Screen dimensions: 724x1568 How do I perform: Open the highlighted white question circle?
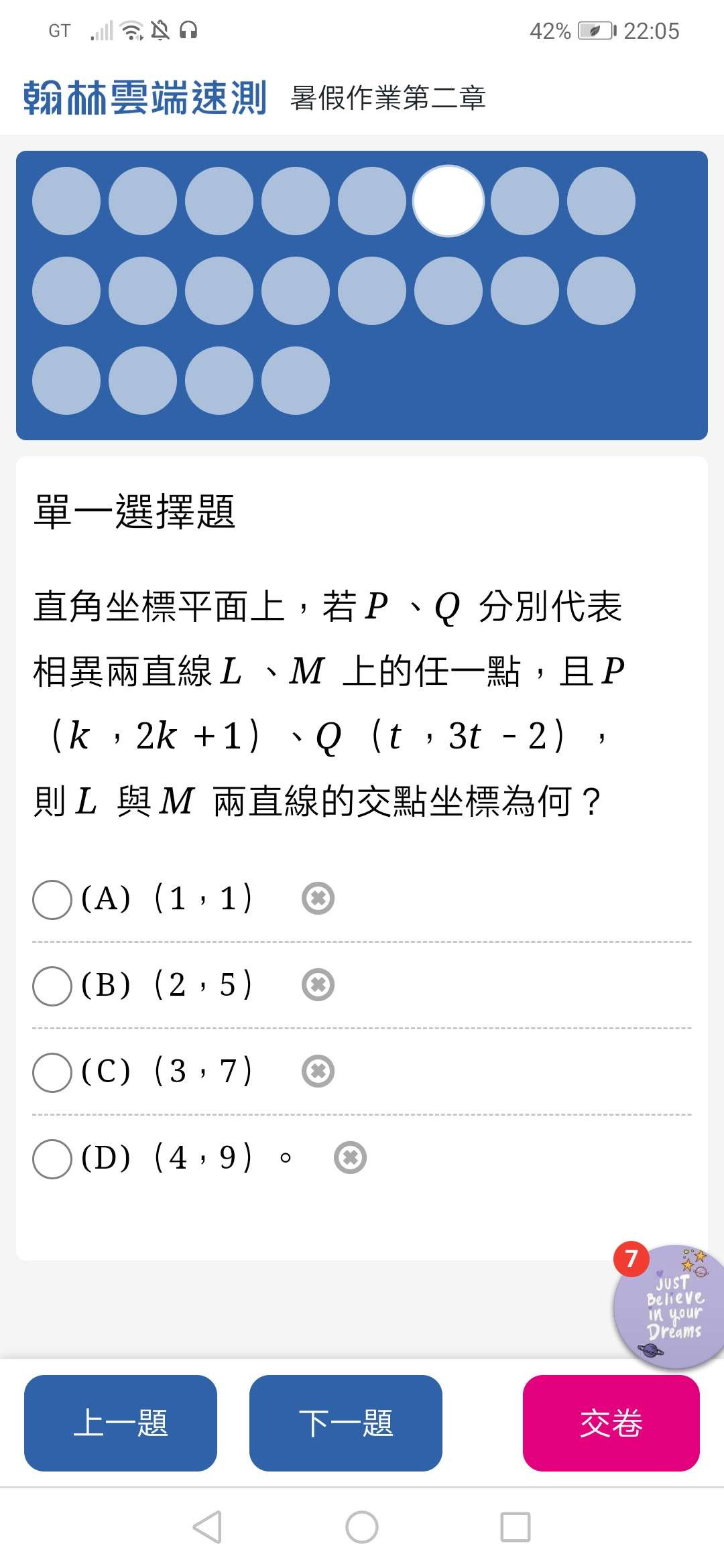coord(448,201)
